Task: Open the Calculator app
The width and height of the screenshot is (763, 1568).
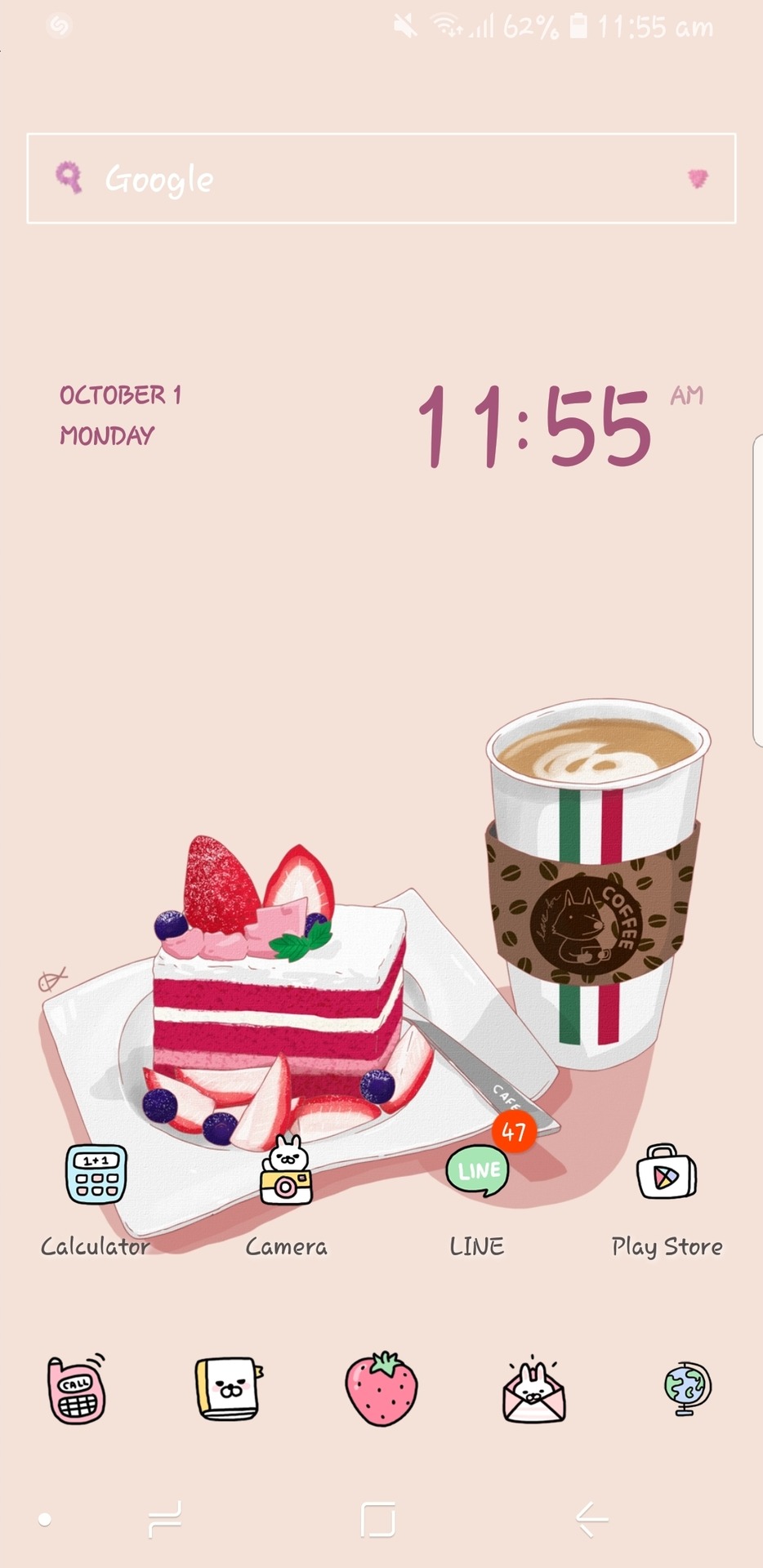Action: point(96,1174)
